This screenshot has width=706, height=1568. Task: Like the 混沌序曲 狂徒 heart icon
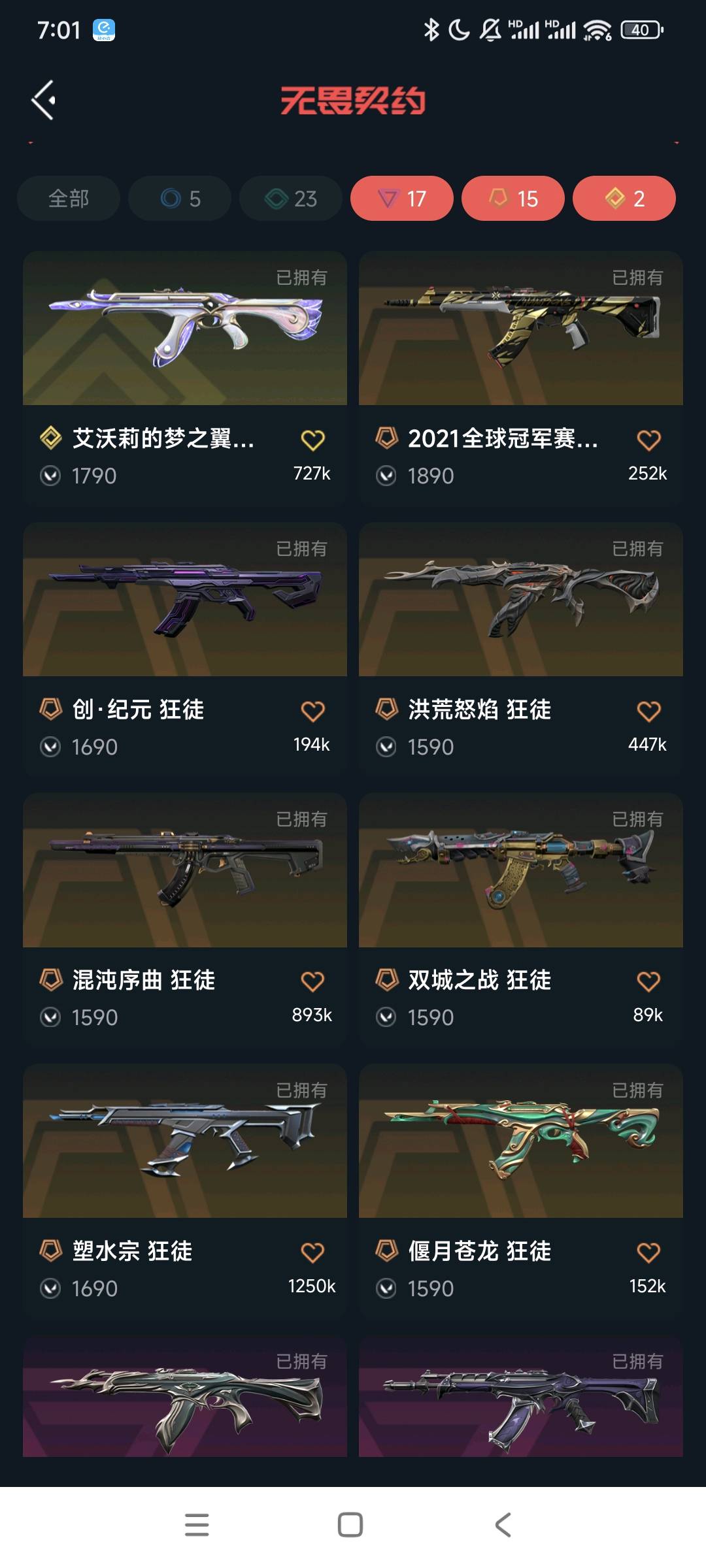312,981
